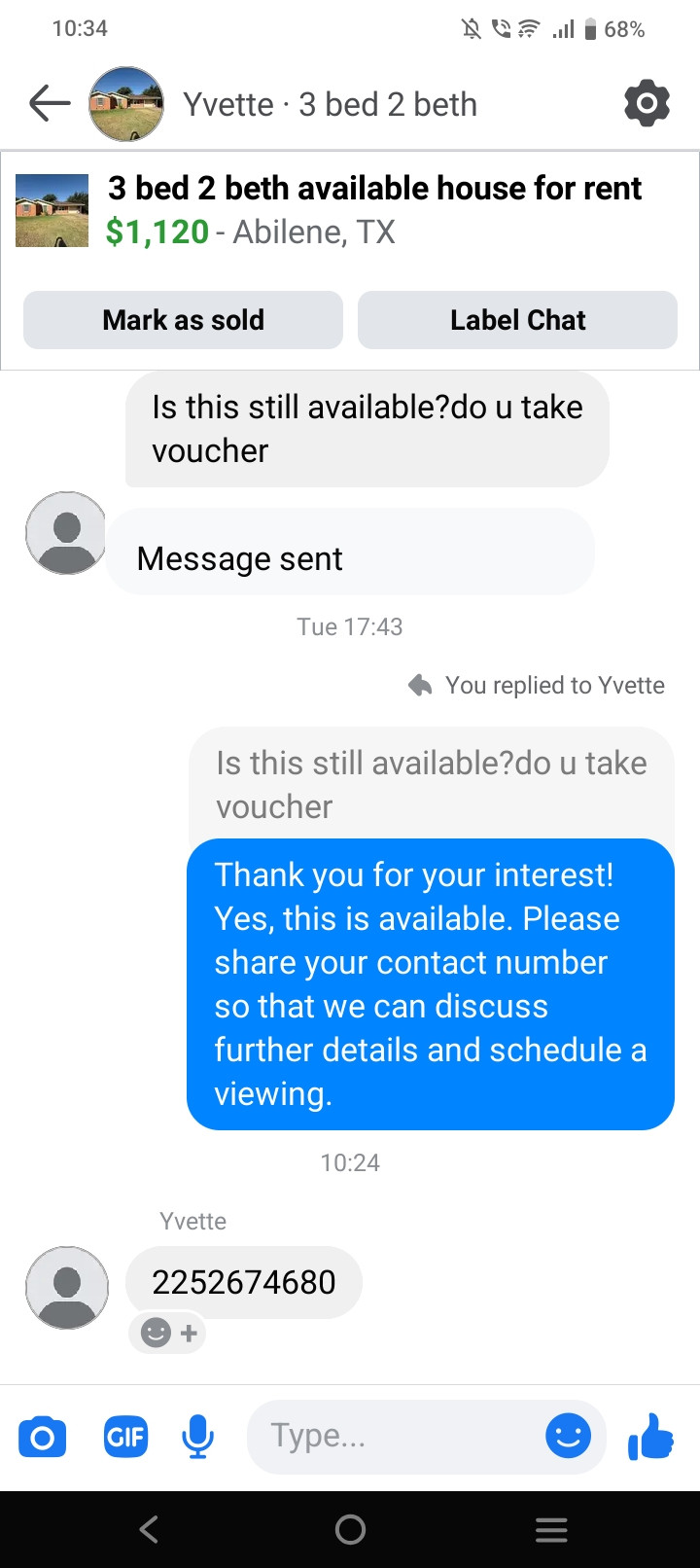Go back from Yvette's chat
Viewport: 700px width, 1568px height.
[50, 102]
